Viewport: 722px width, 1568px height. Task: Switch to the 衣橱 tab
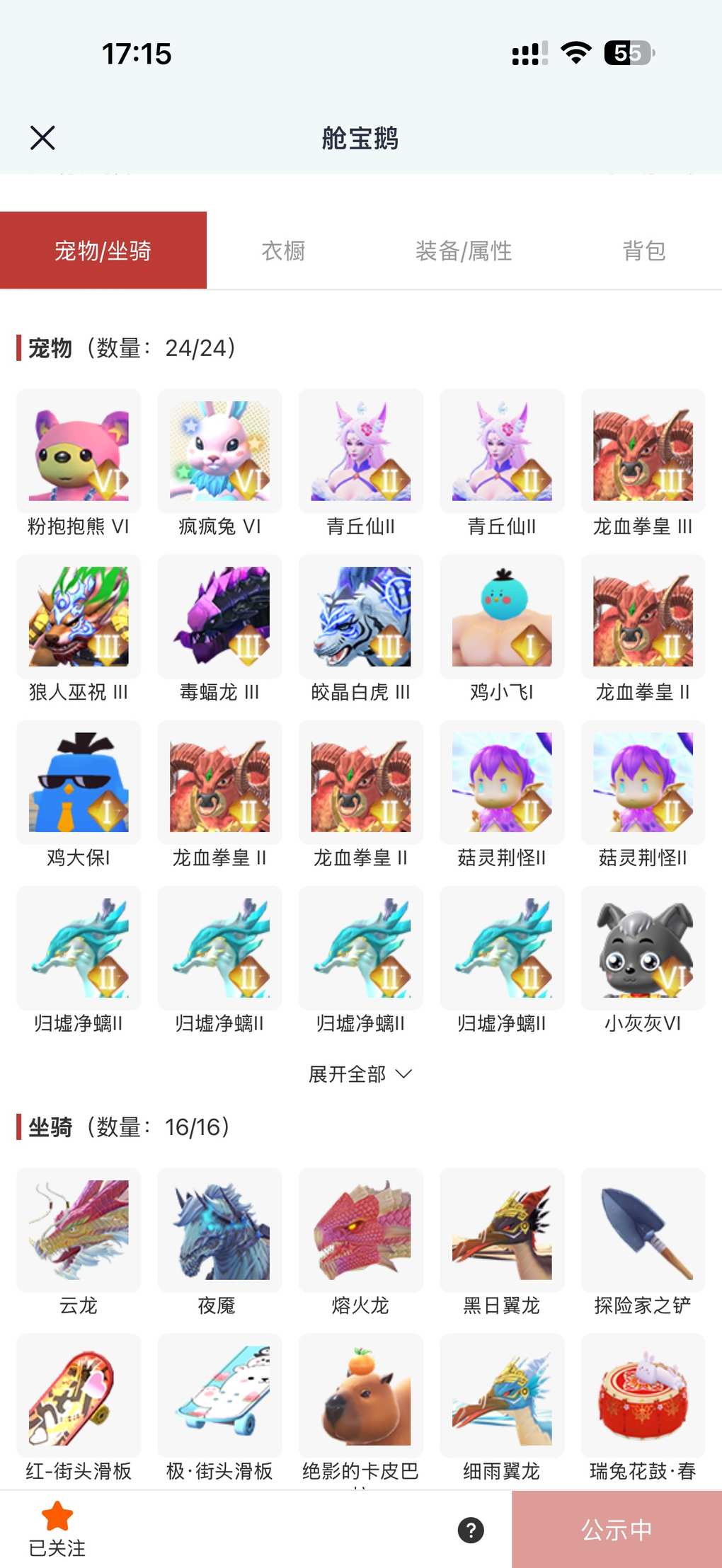(x=283, y=250)
